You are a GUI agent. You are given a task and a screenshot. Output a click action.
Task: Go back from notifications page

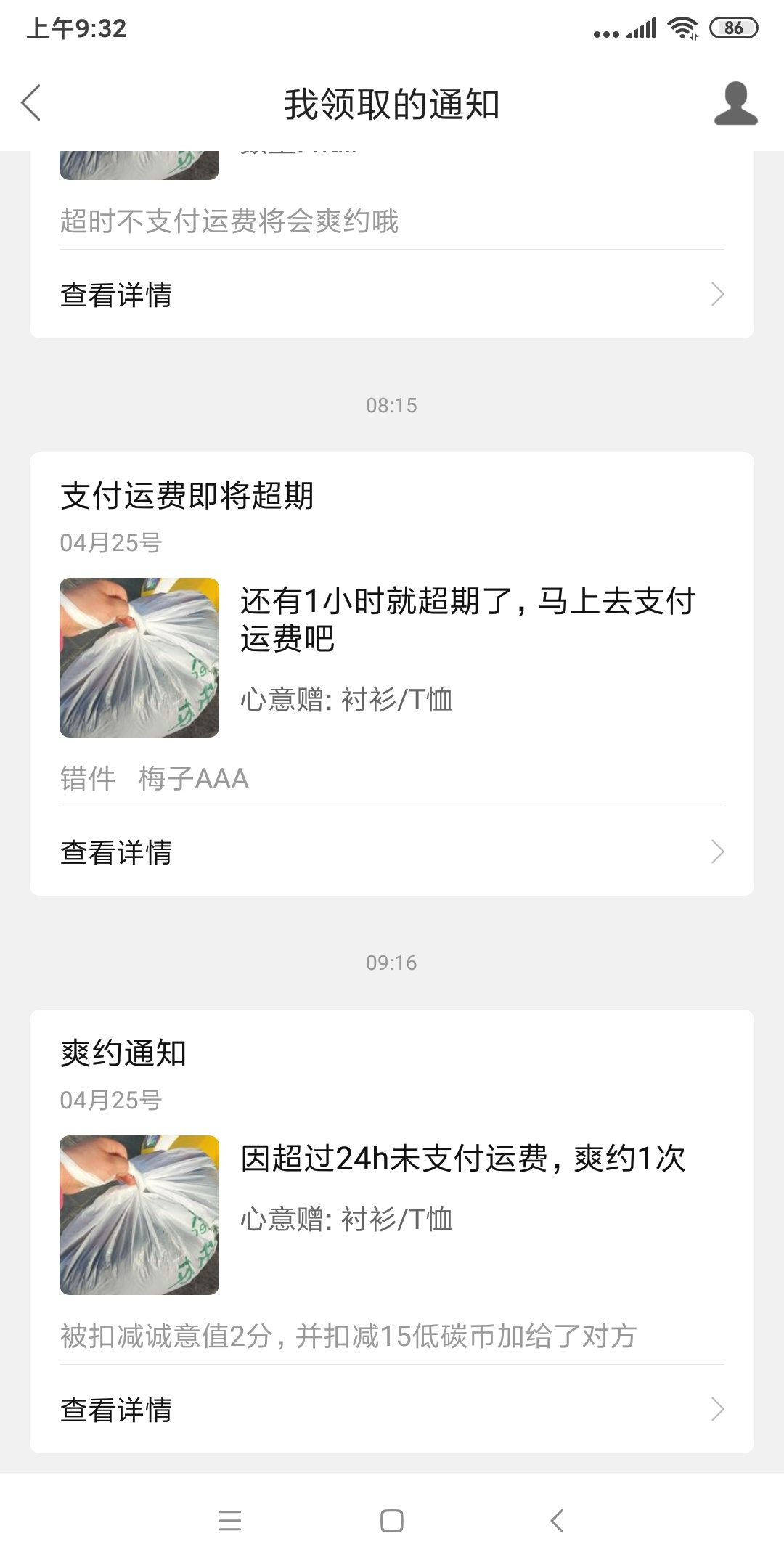[31, 103]
